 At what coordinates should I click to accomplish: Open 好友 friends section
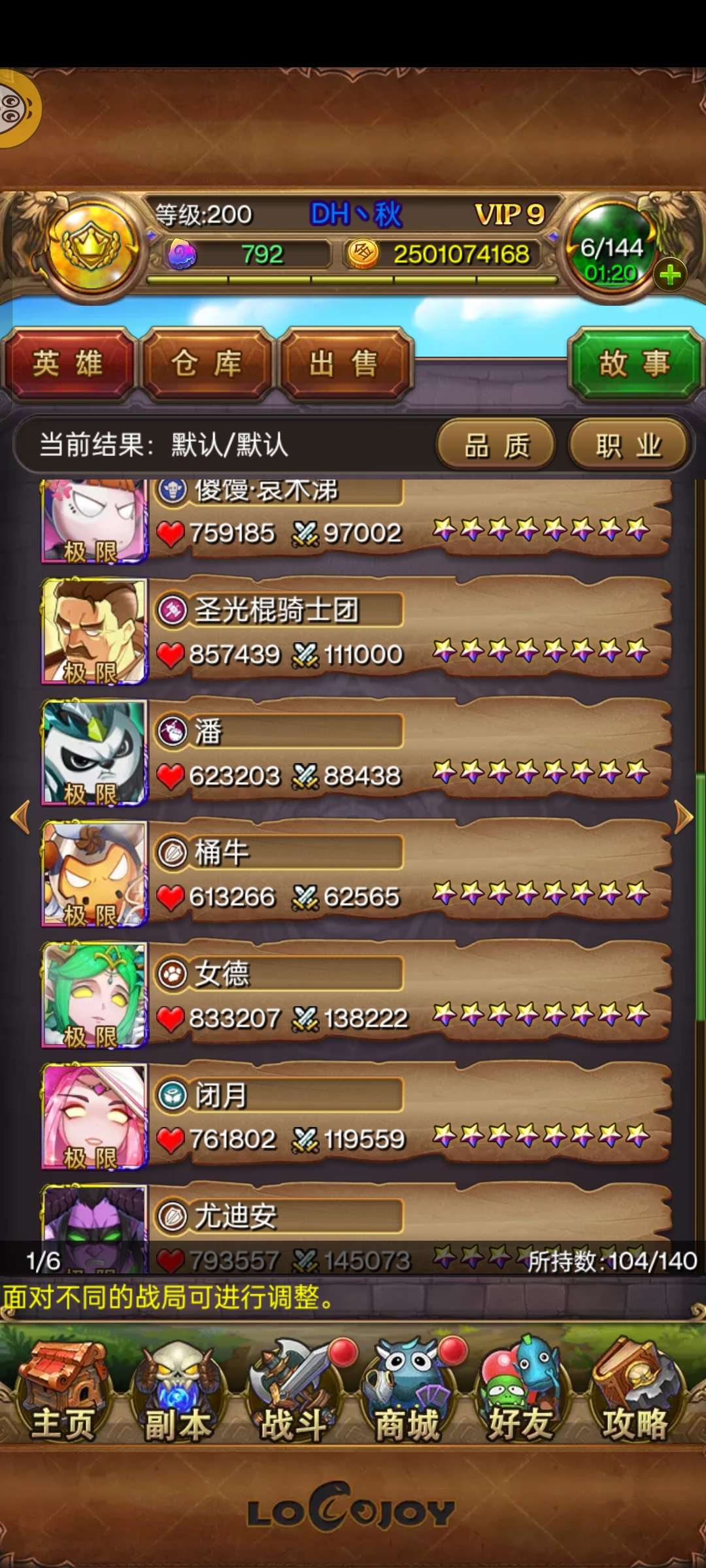(x=521, y=1392)
